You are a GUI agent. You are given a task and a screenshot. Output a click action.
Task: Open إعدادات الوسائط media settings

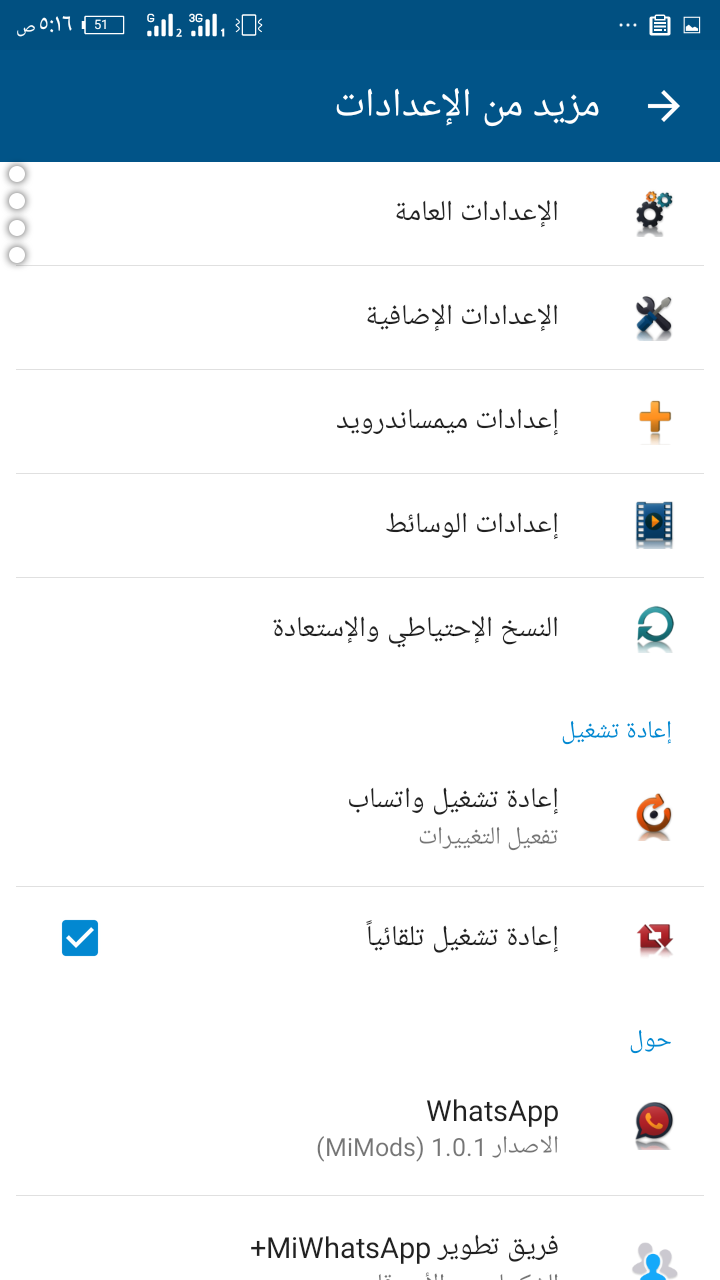point(360,526)
